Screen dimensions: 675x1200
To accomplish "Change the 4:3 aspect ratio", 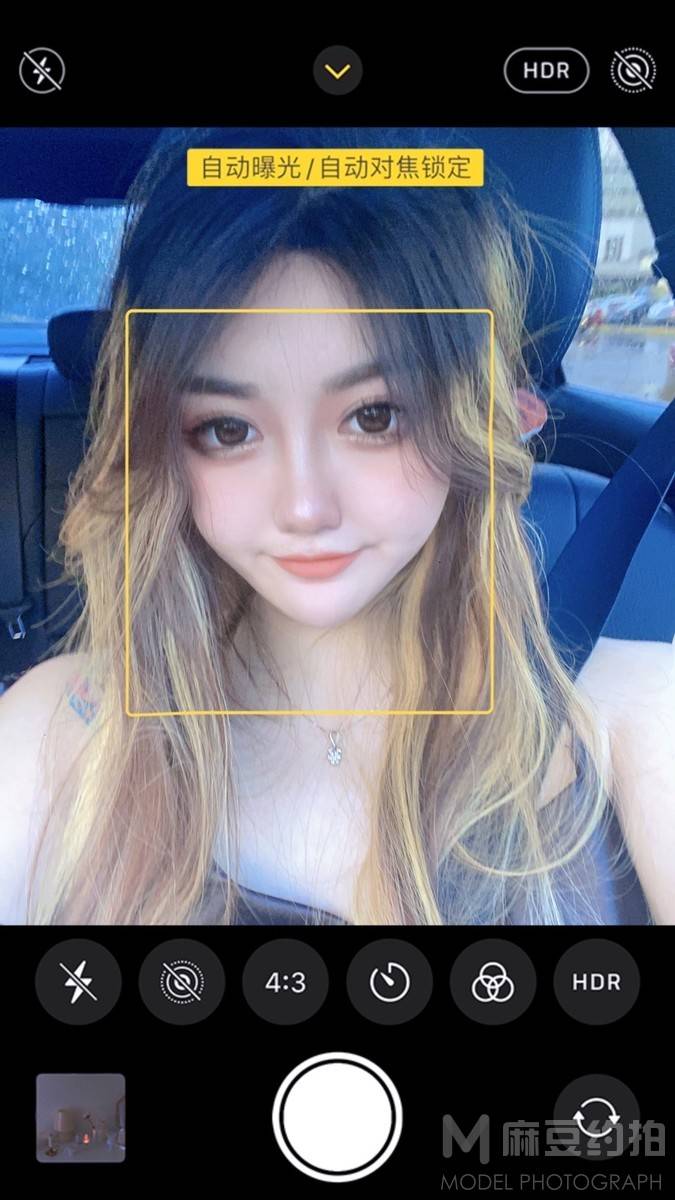I will tap(285, 983).
